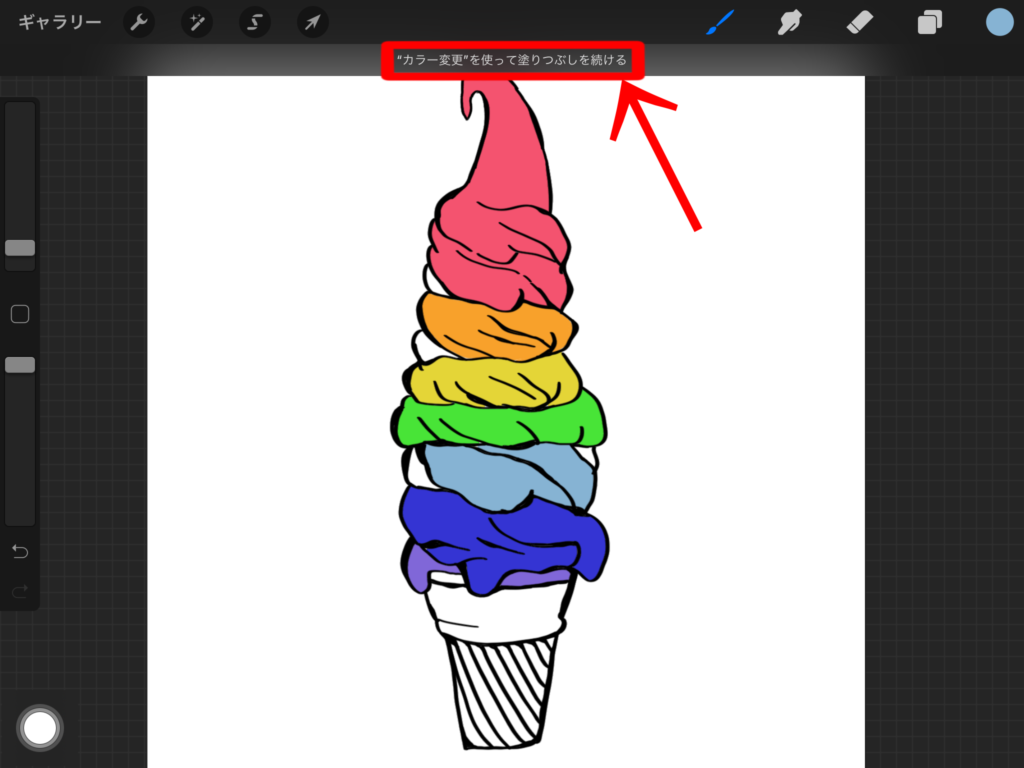
Task: Open the wrench actions menu
Action: (x=138, y=22)
